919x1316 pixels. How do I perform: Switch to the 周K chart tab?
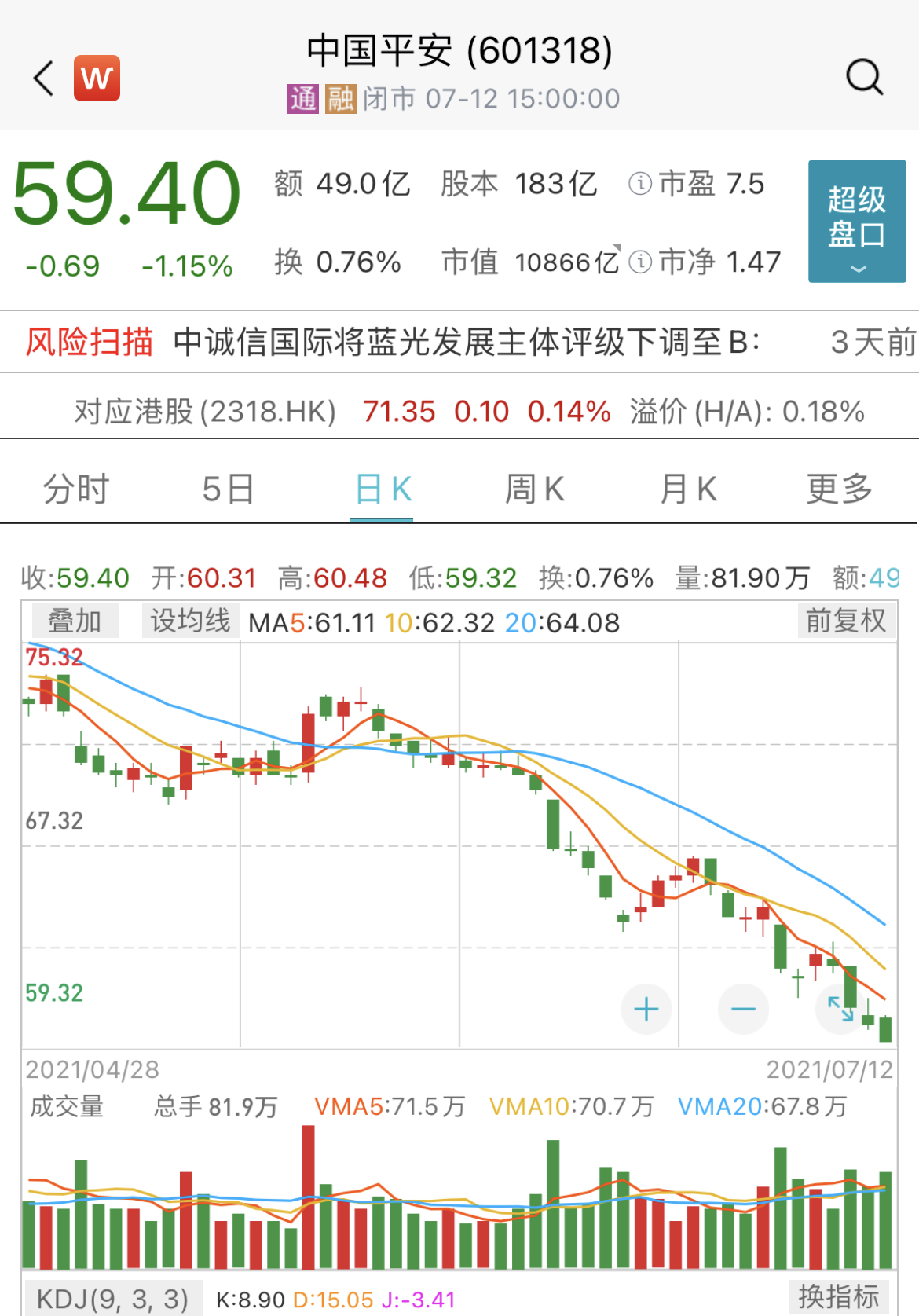point(535,489)
